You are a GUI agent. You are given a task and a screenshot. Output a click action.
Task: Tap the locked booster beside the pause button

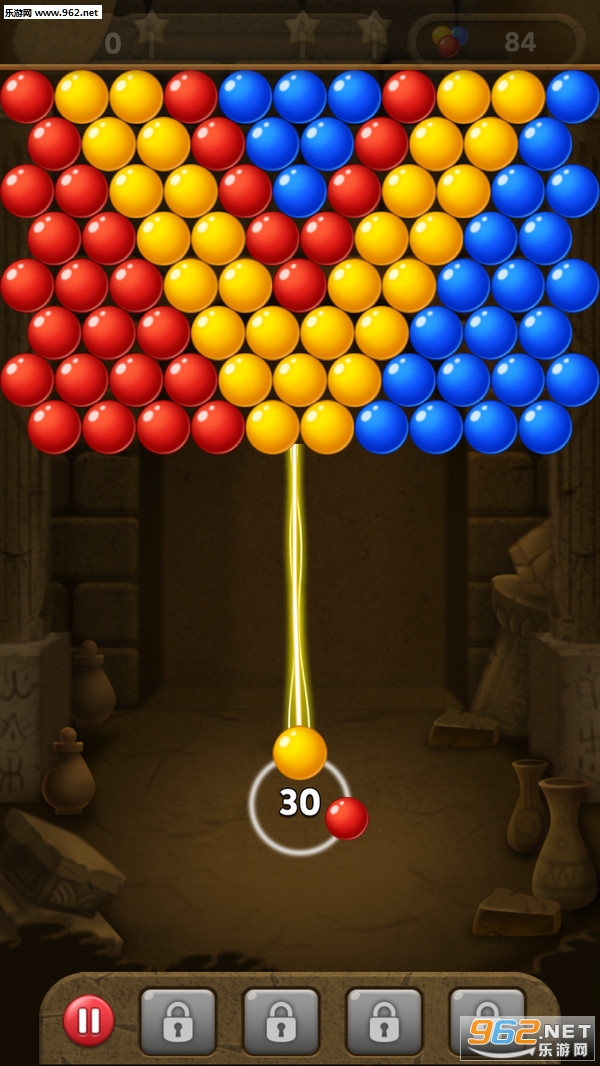point(178,1021)
